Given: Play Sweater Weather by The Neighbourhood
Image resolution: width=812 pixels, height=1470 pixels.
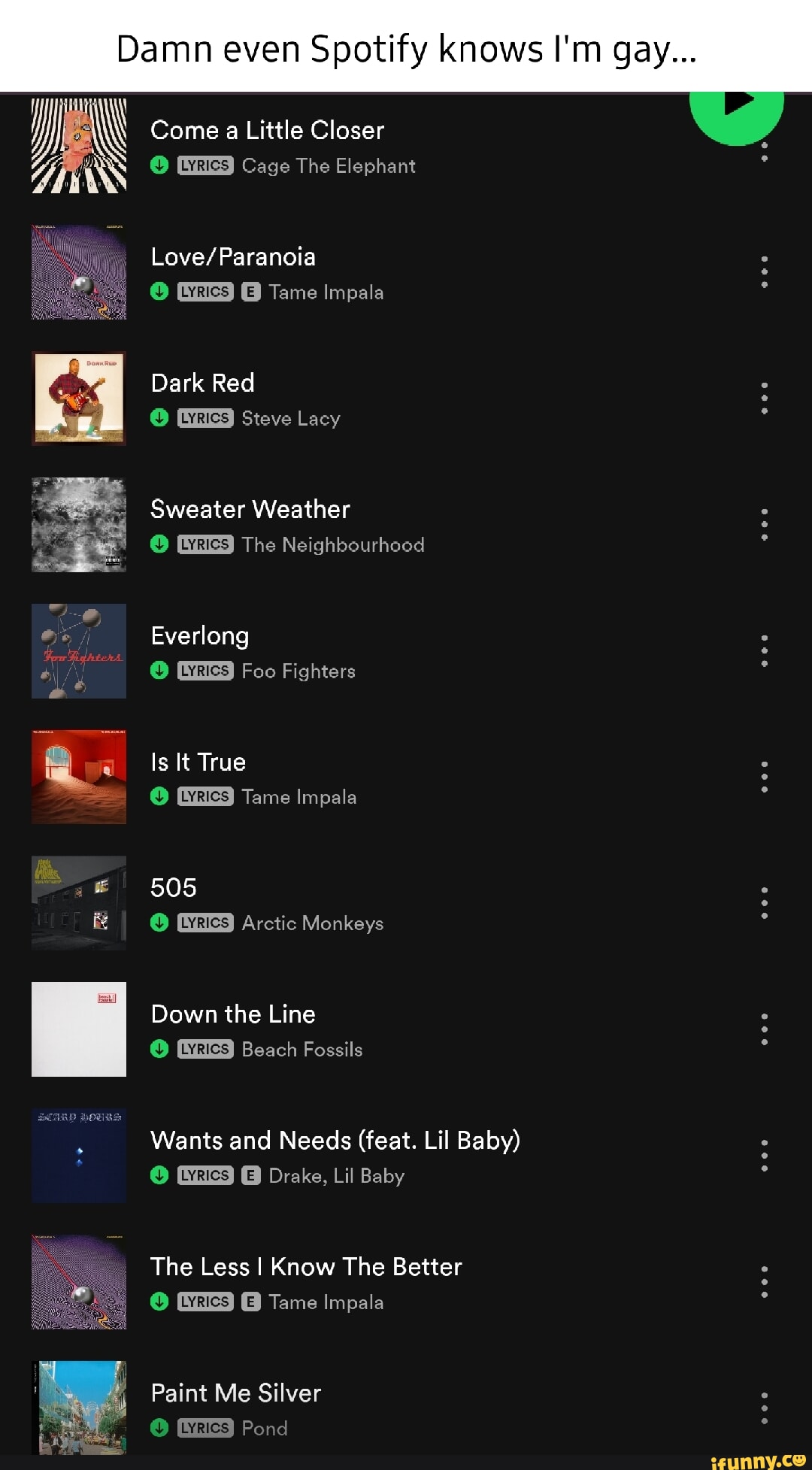Looking at the screenshot, I should [250, 510].
